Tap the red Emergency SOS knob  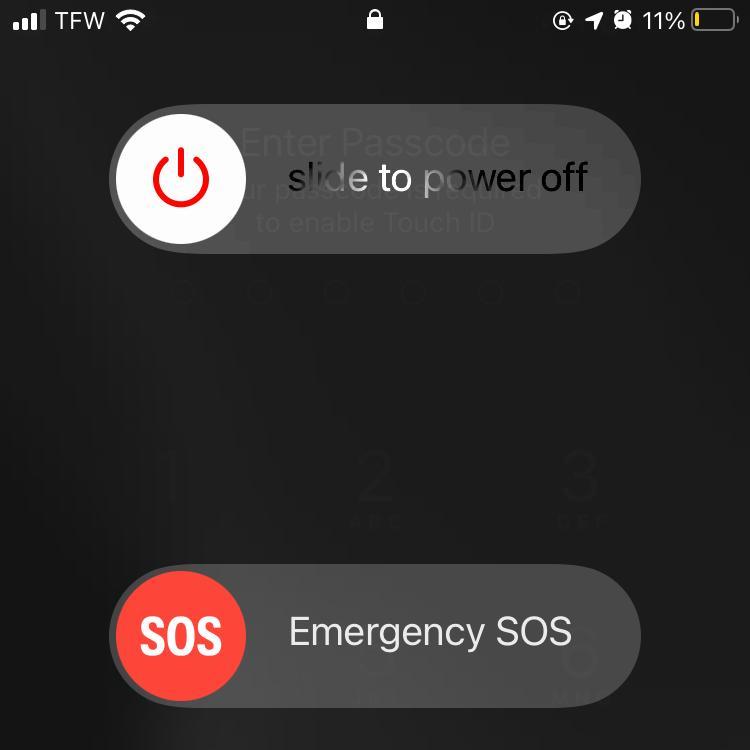click(181, 636)
